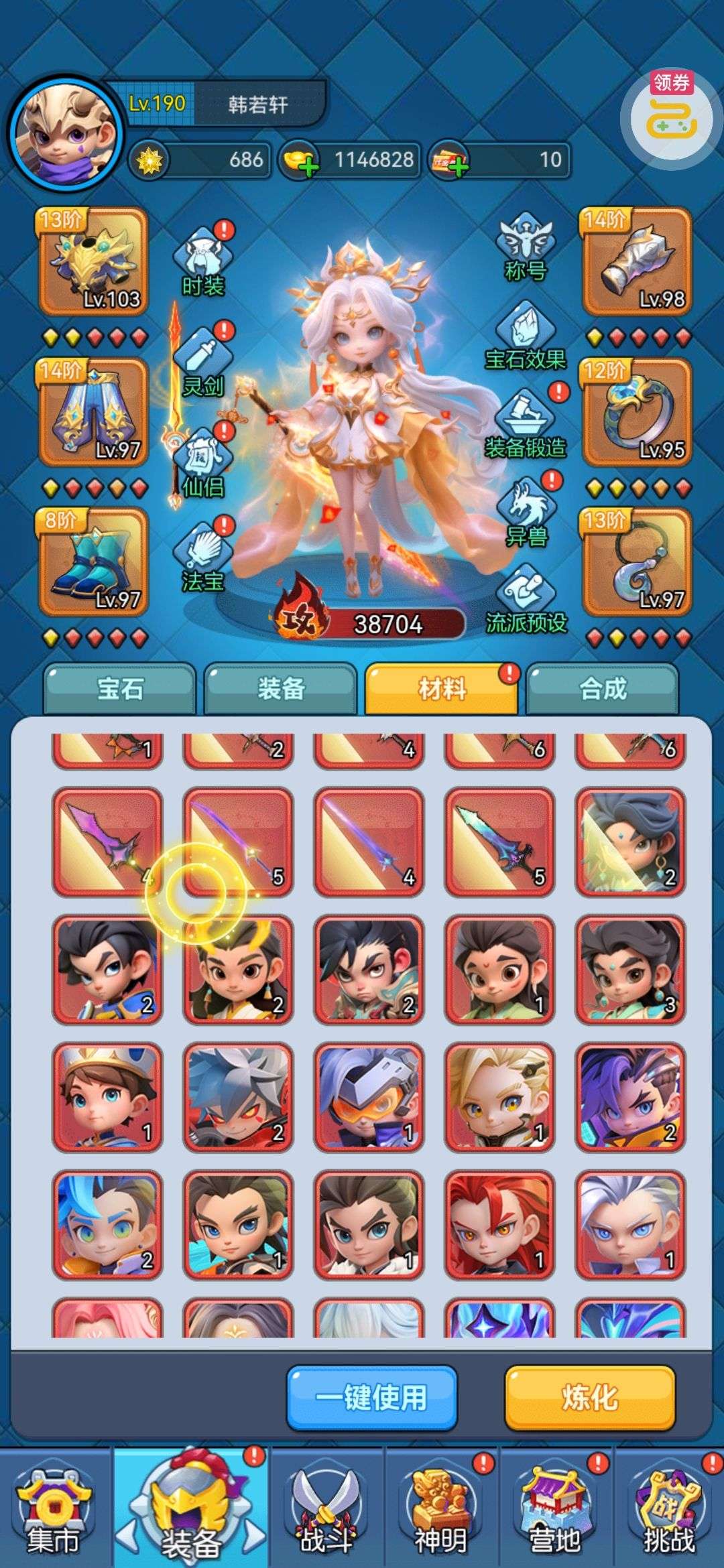
Task: Open the 时装 fashion menu
Action: [203, 263]
